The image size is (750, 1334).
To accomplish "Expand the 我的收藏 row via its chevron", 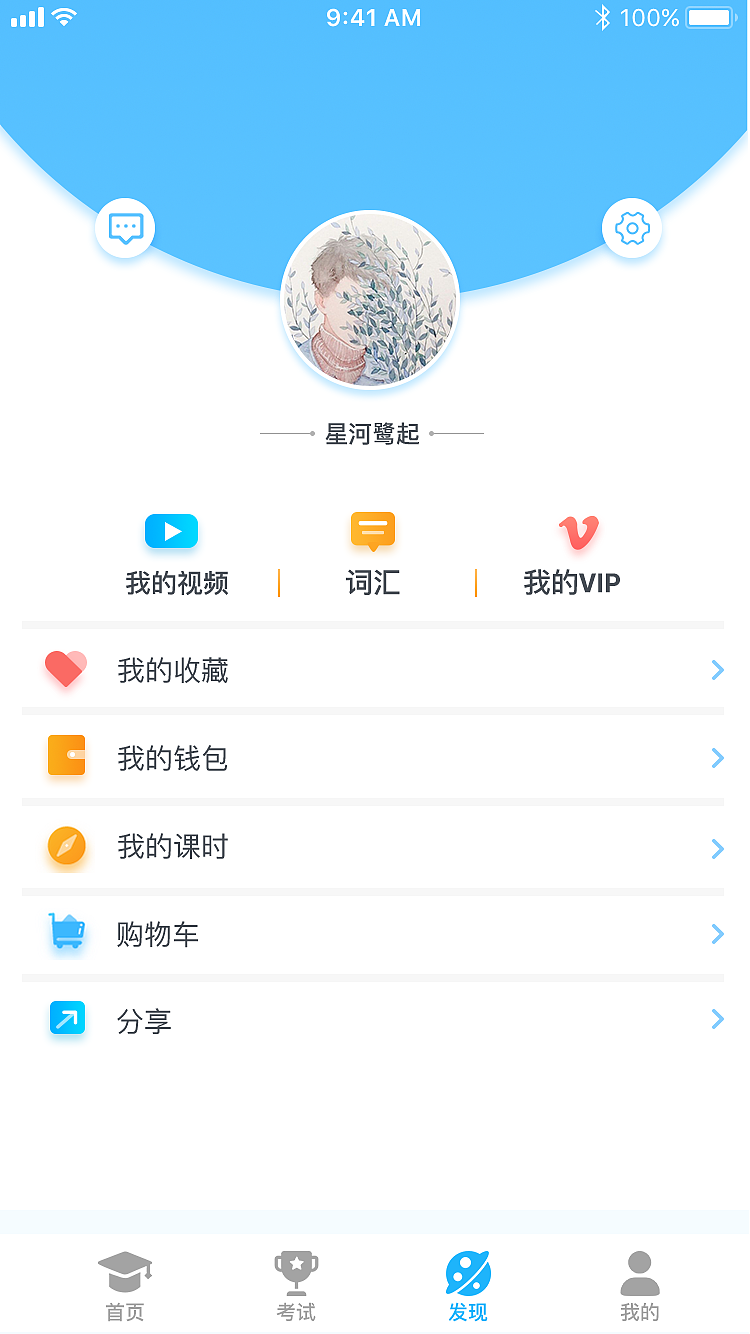I will click(x=716, y=670).
